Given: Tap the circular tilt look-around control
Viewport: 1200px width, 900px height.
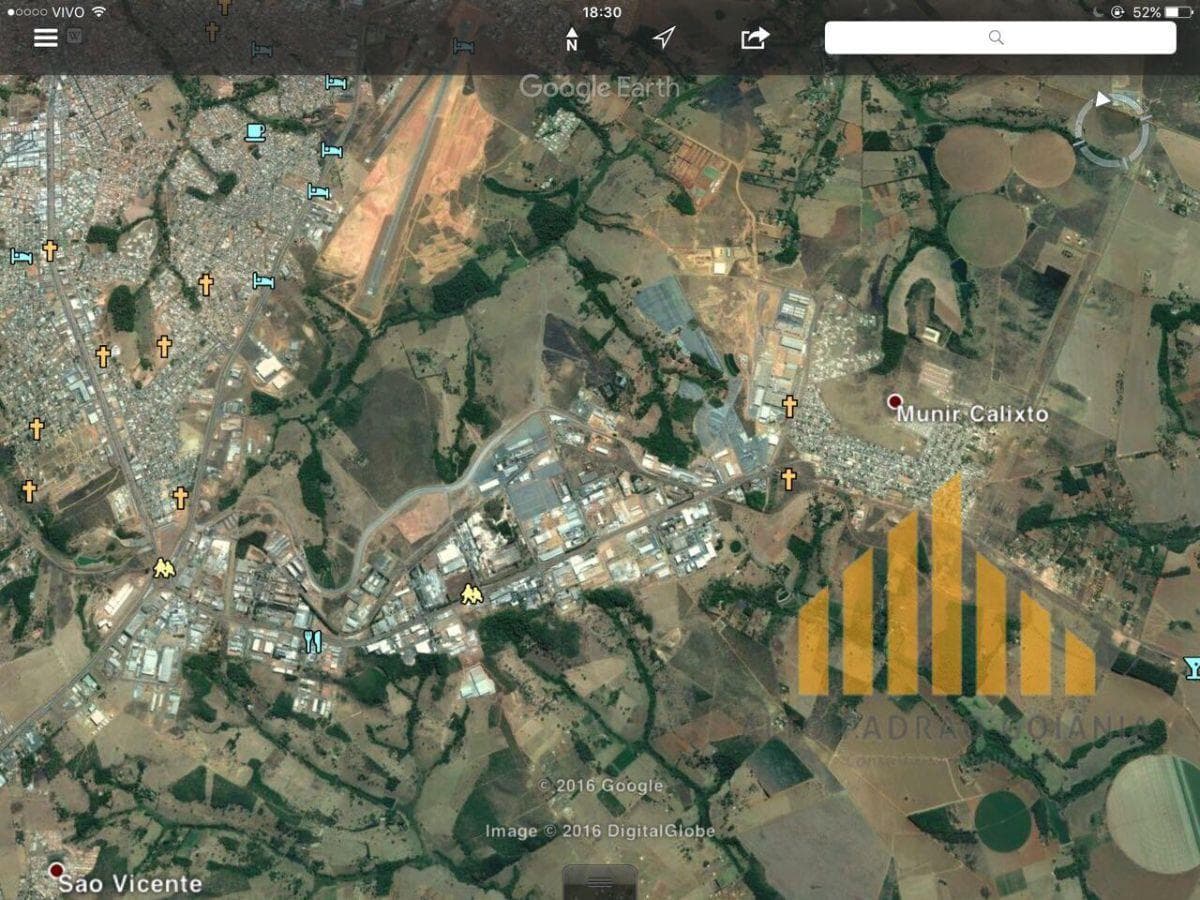Looking at the screenshot, I should coord(1112,129).
